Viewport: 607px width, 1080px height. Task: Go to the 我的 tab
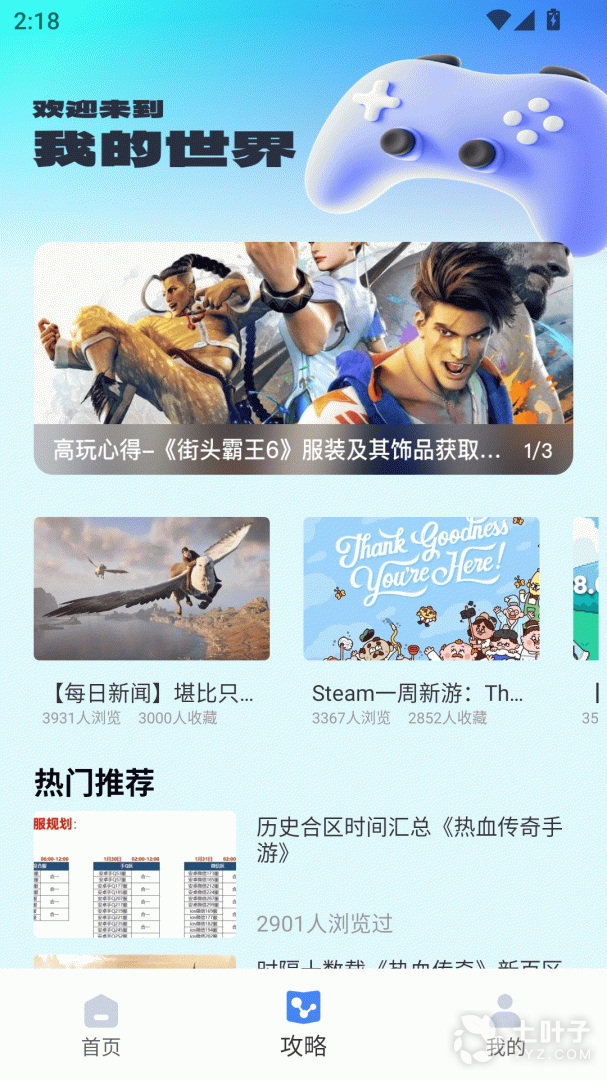click(x=506, y=1025)
